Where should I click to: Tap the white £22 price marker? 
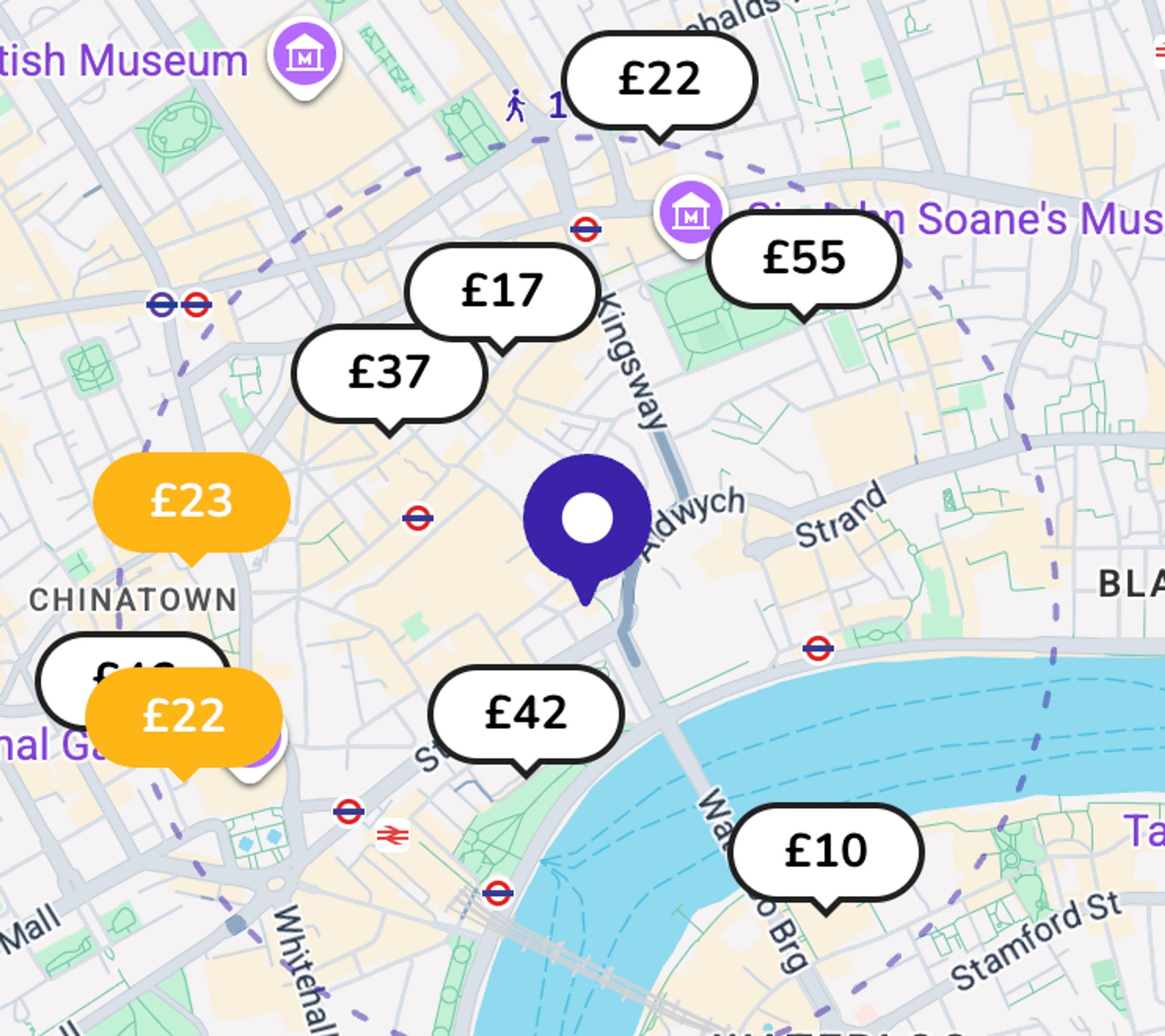(660, 80)
